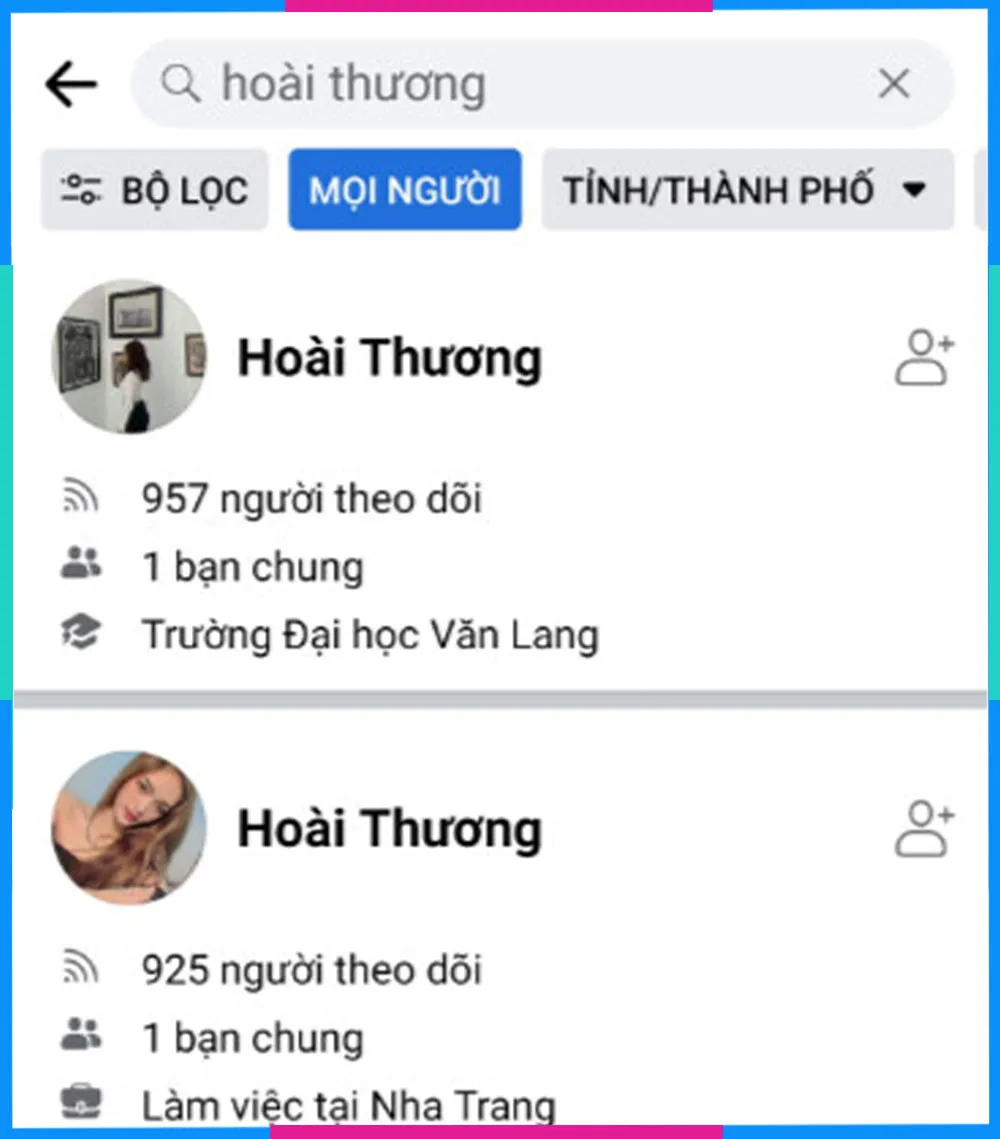
Task: Click the search input field containing hoài thương
Action: 450,84
